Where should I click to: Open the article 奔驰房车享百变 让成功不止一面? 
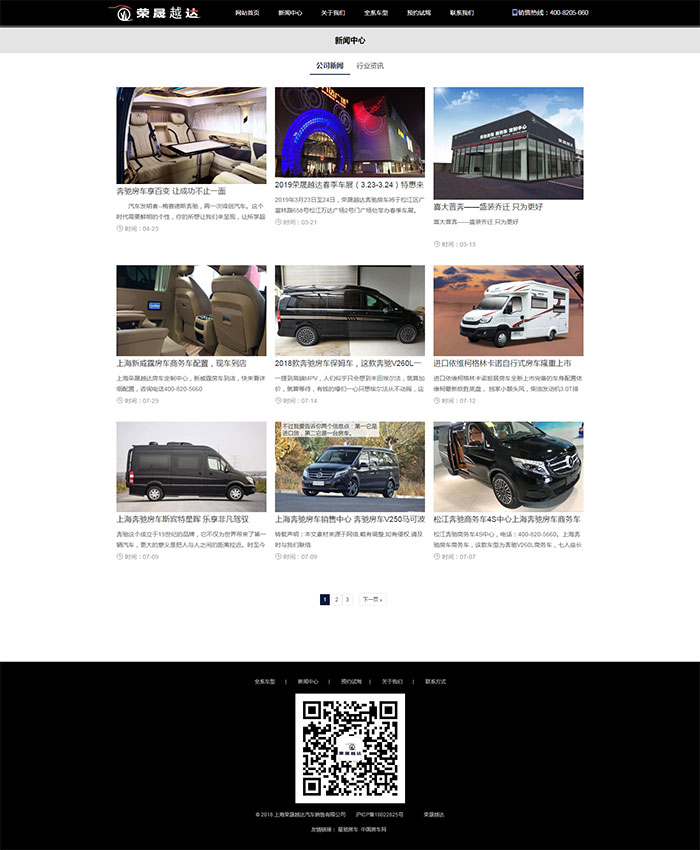click(x=171, y=190)
